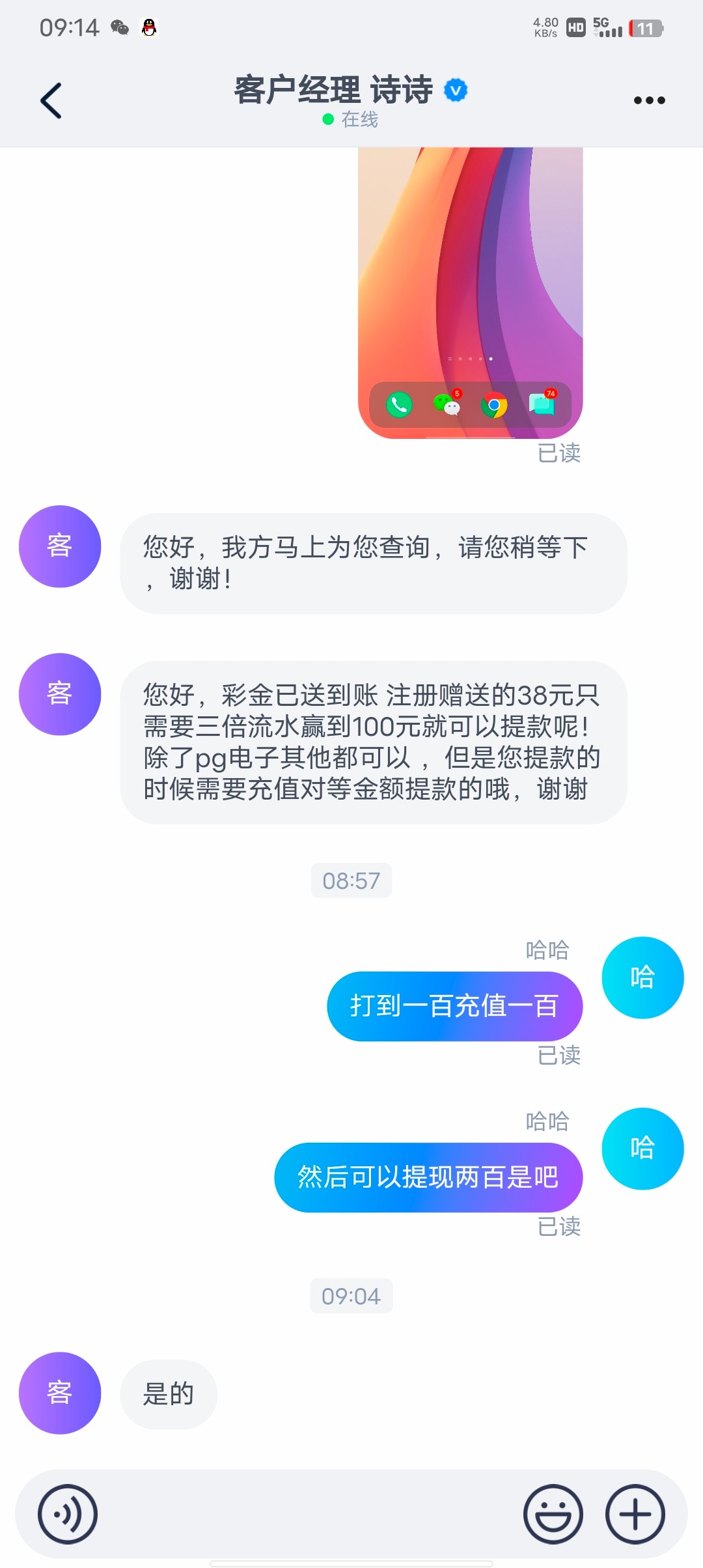Focus the message input field
The image size is (703, 1568).
[309, 1514]
